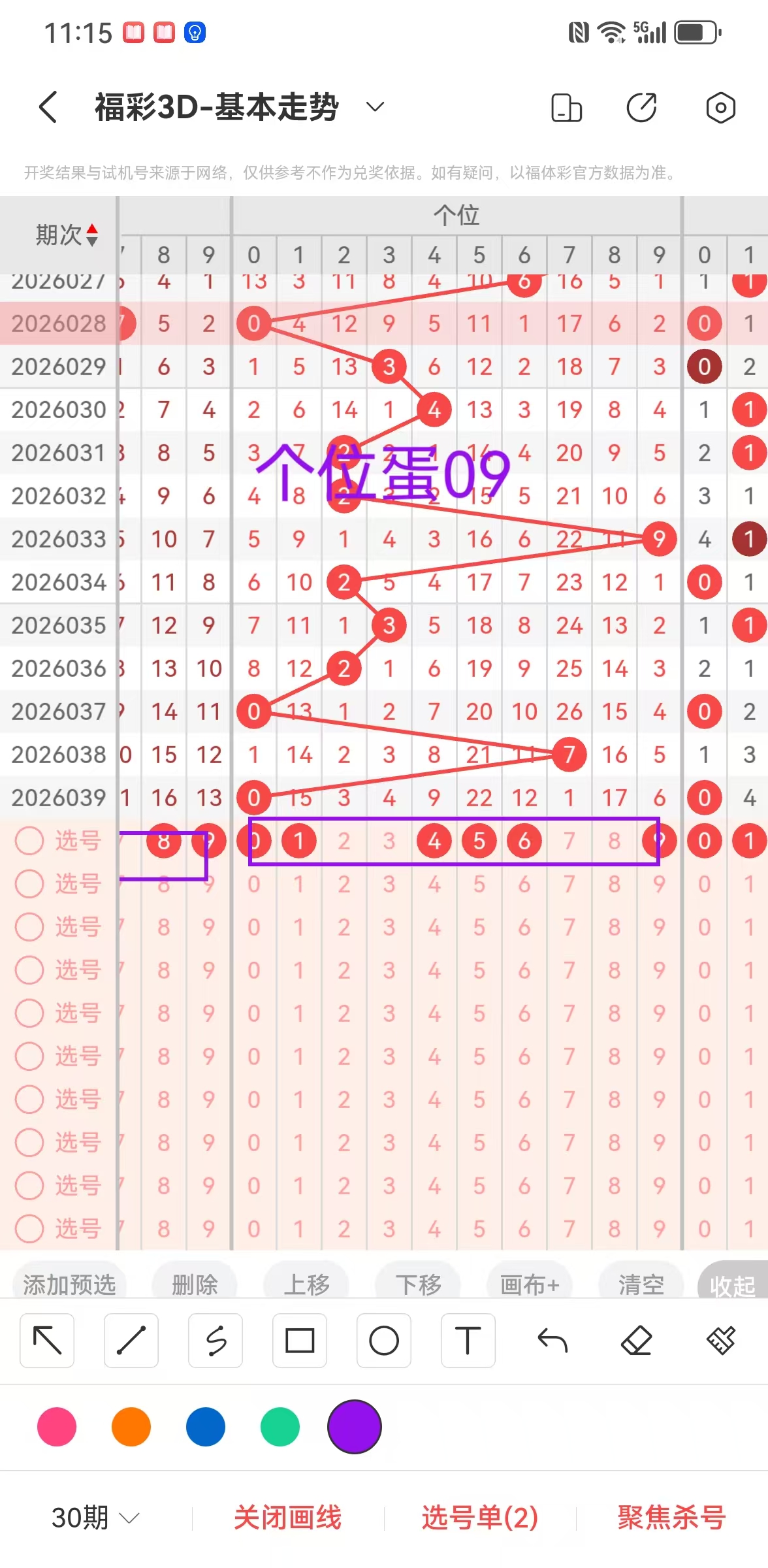Tap the 删除 button
This screenshot has width=768, height=1568.
point(195,1284)
